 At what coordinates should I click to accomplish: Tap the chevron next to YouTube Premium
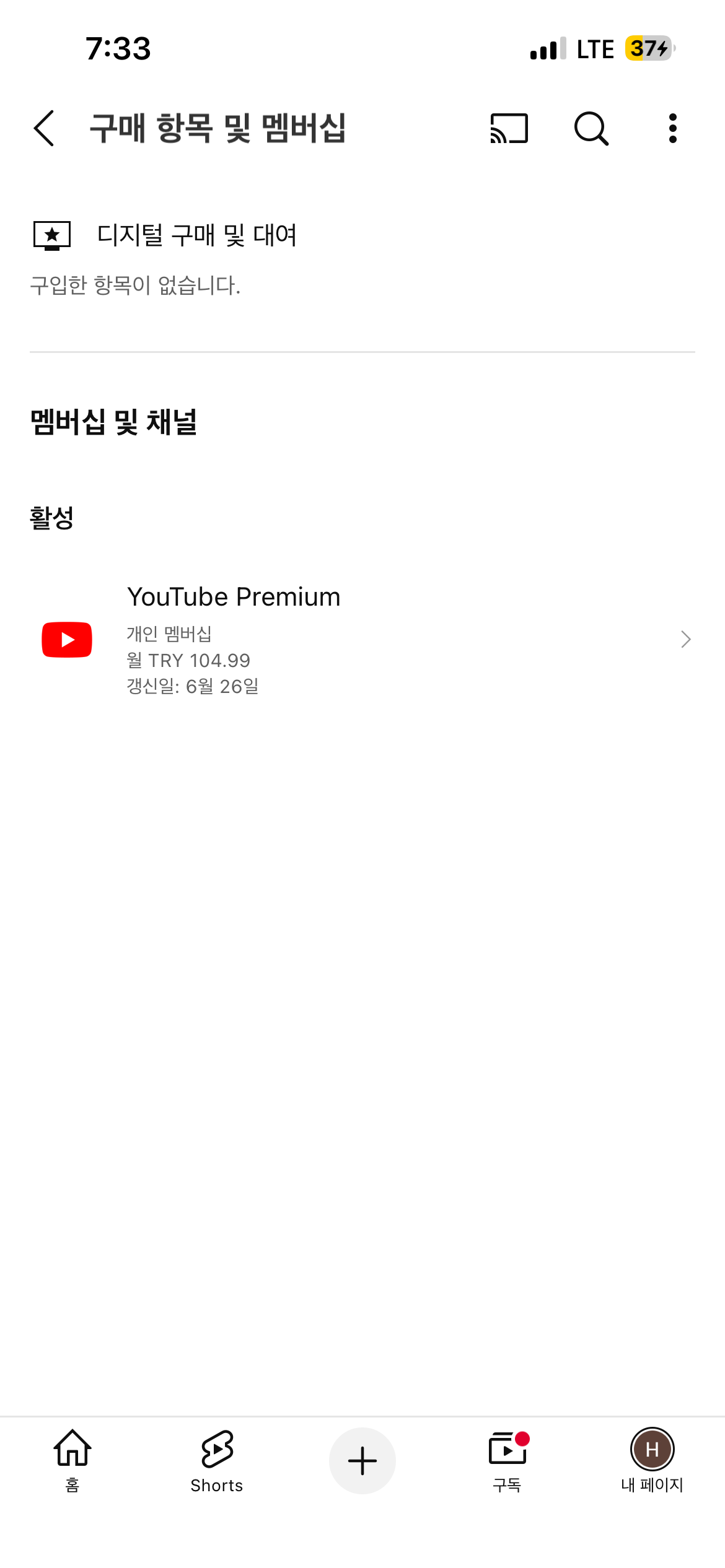click(x=684, y=638)
